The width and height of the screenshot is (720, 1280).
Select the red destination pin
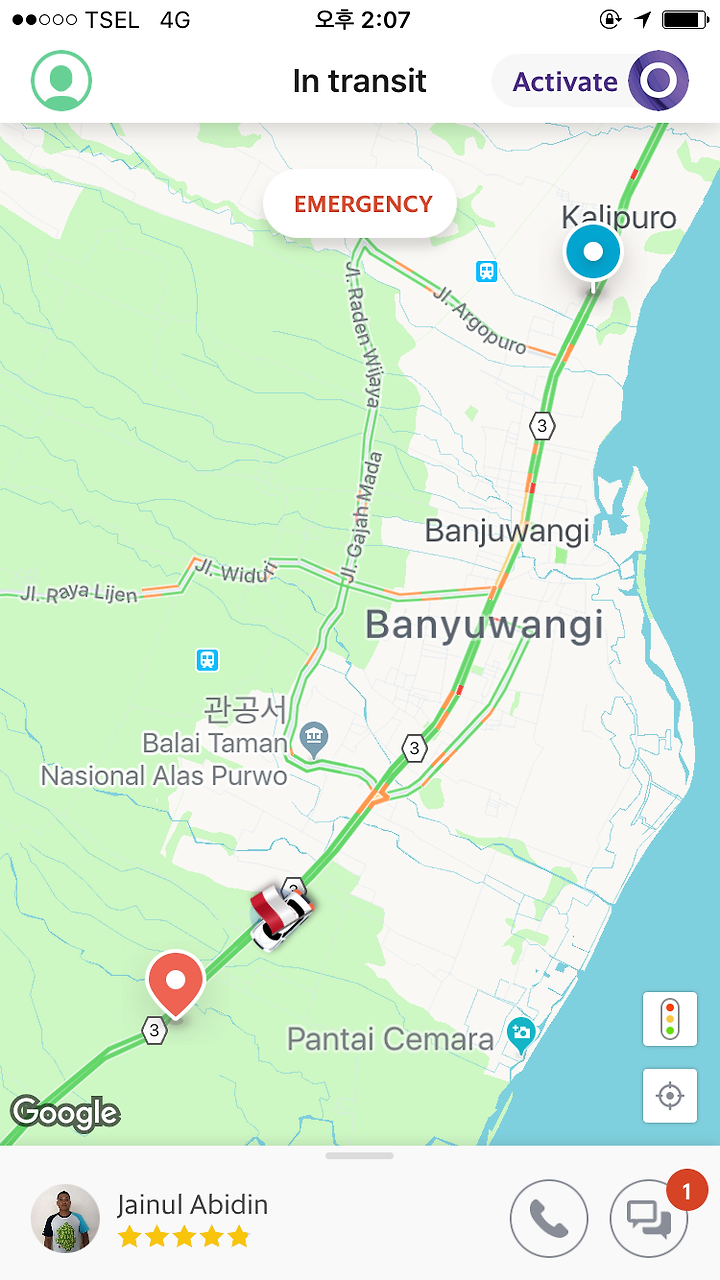pyautogui.click(x=176, y=985)
